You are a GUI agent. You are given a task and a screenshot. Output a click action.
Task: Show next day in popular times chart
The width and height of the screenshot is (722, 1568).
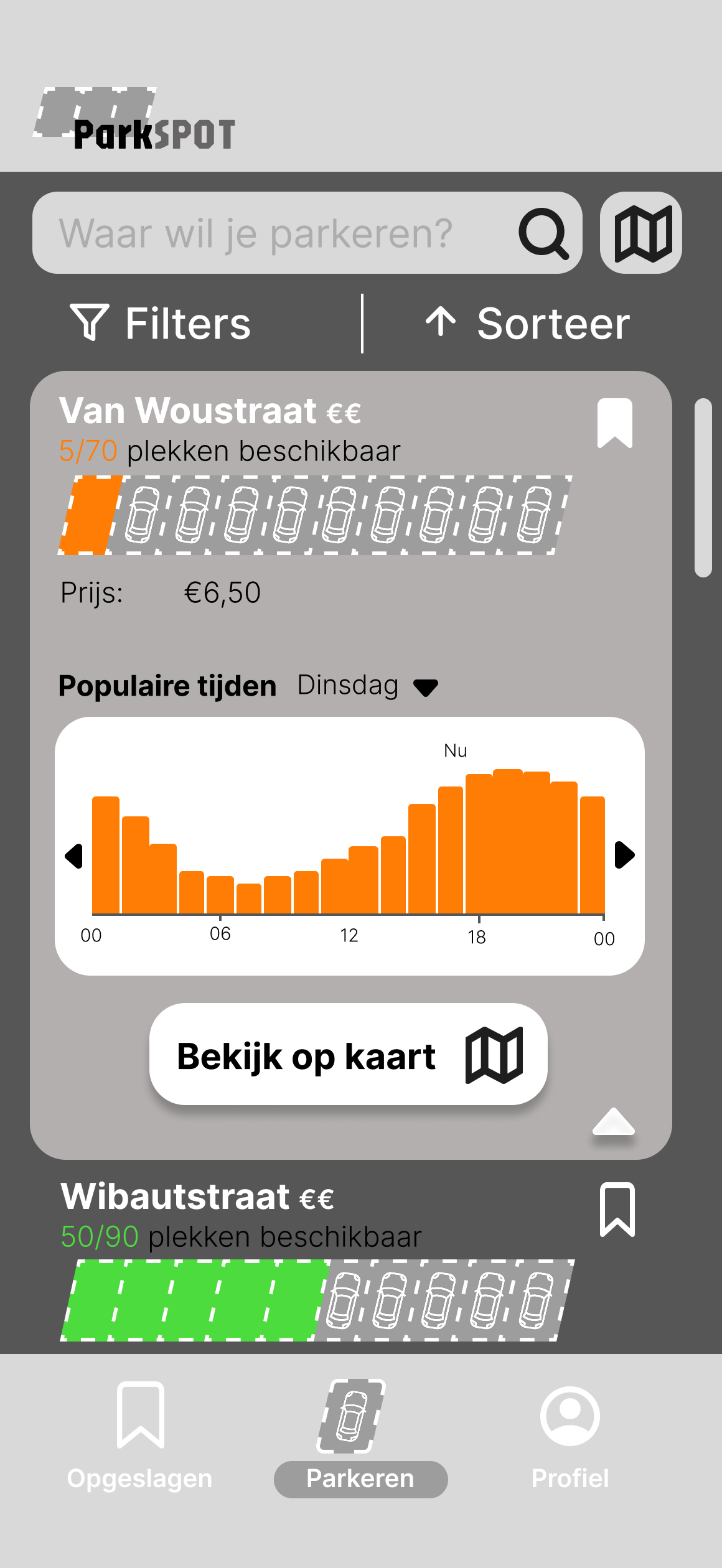pyautogui.click(x=624, y=855)
